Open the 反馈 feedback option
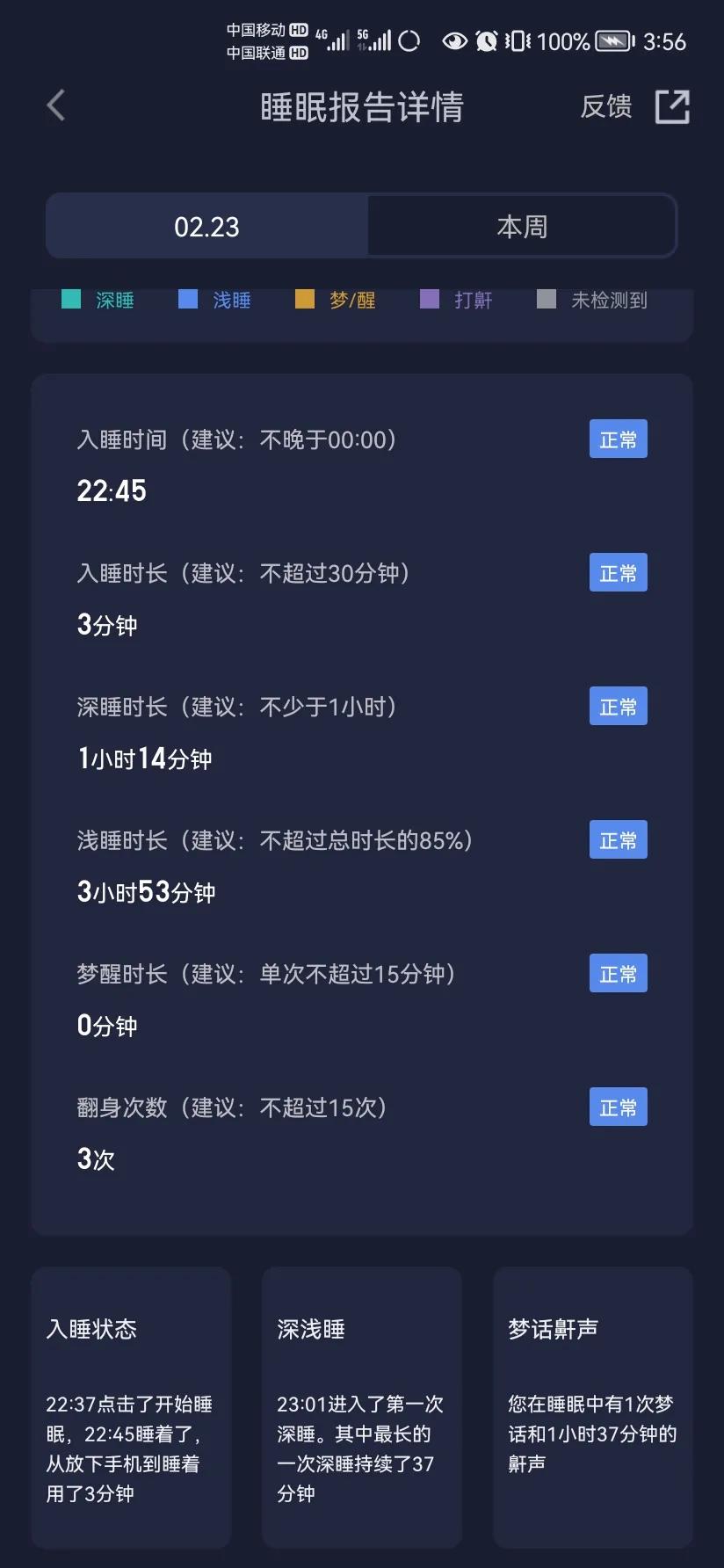The height and width of the screenshot is (1568, 724). pos(606,107)
